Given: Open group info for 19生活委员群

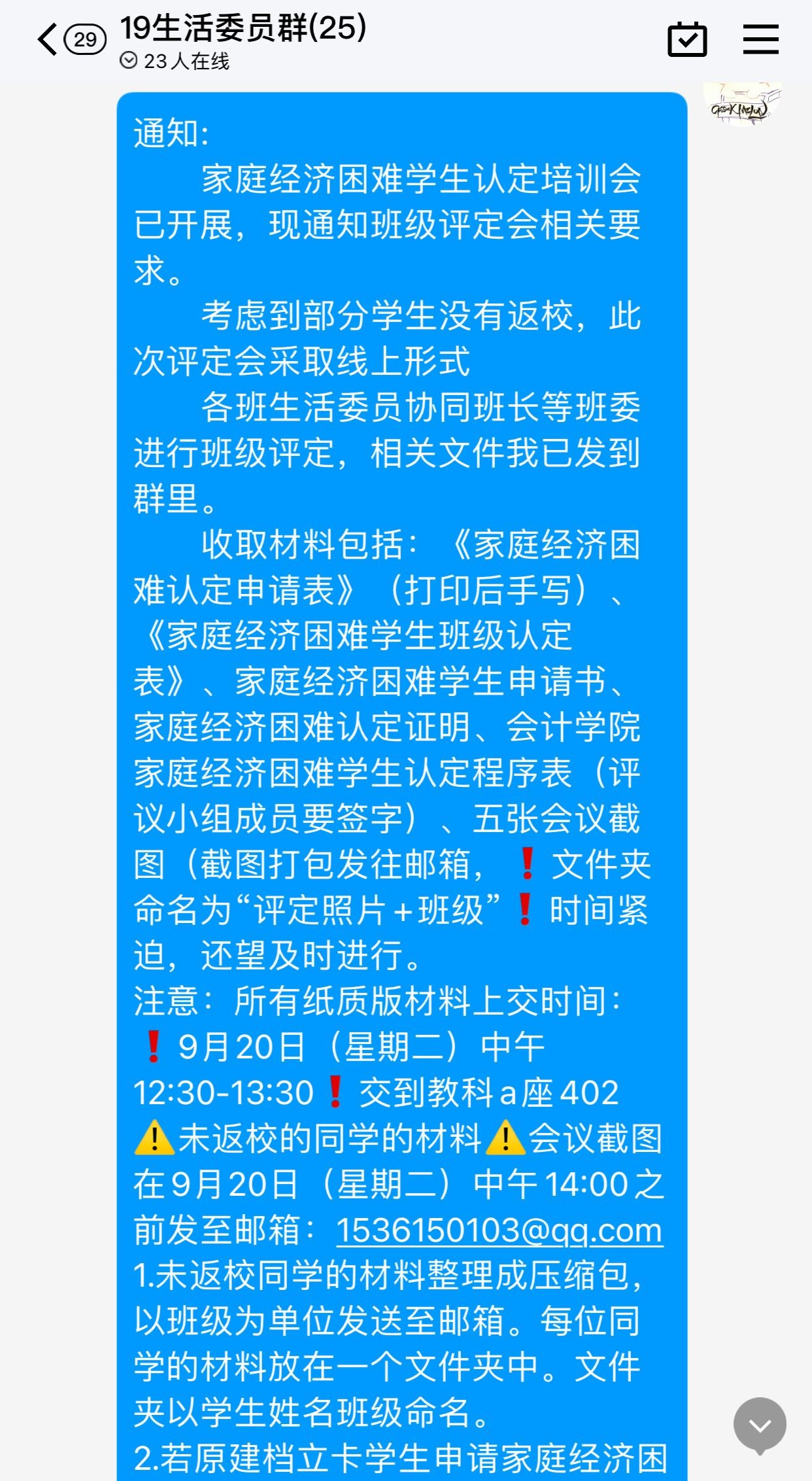Looking at the screenshot, I should pyautogui.click(x=243, y=29).
